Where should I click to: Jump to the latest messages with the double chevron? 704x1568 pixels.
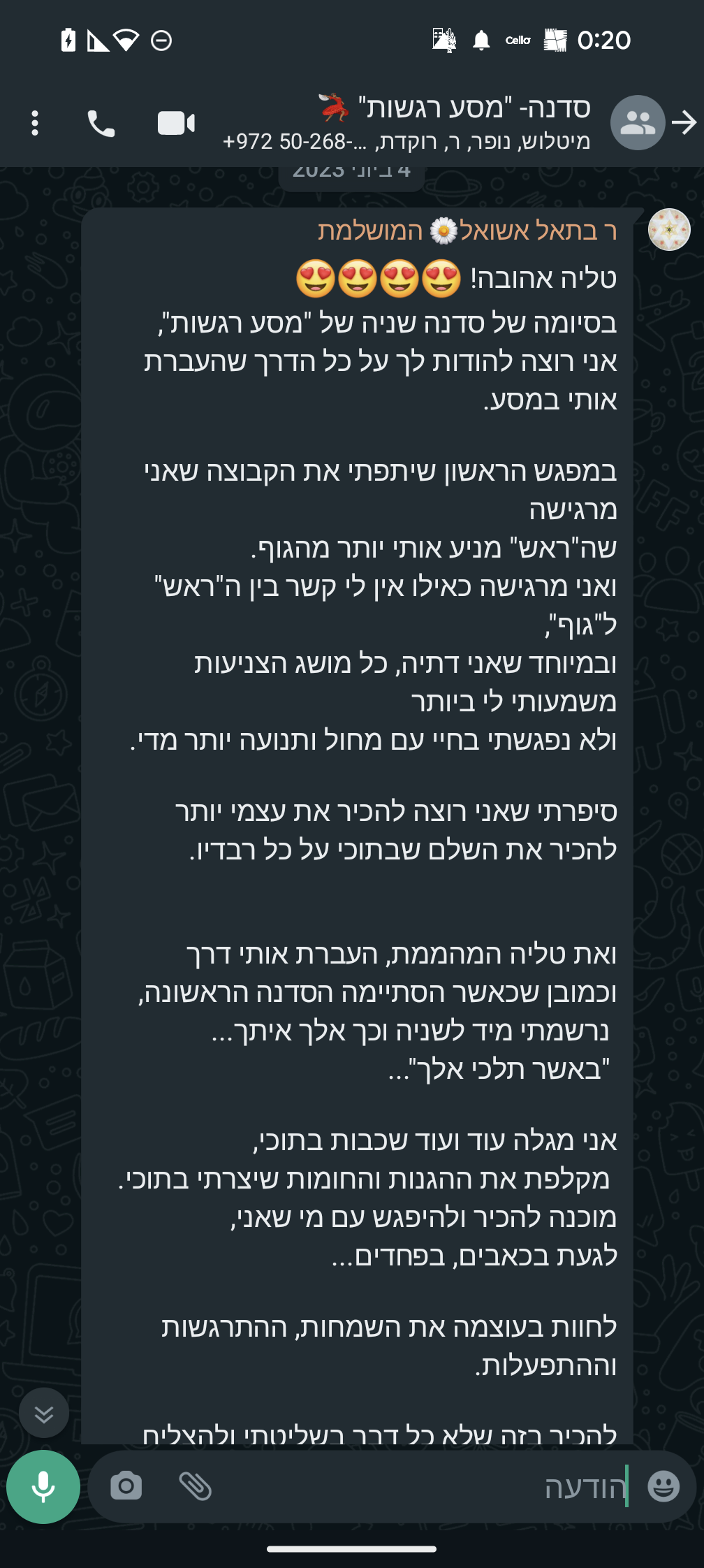tap(43, 1412)
